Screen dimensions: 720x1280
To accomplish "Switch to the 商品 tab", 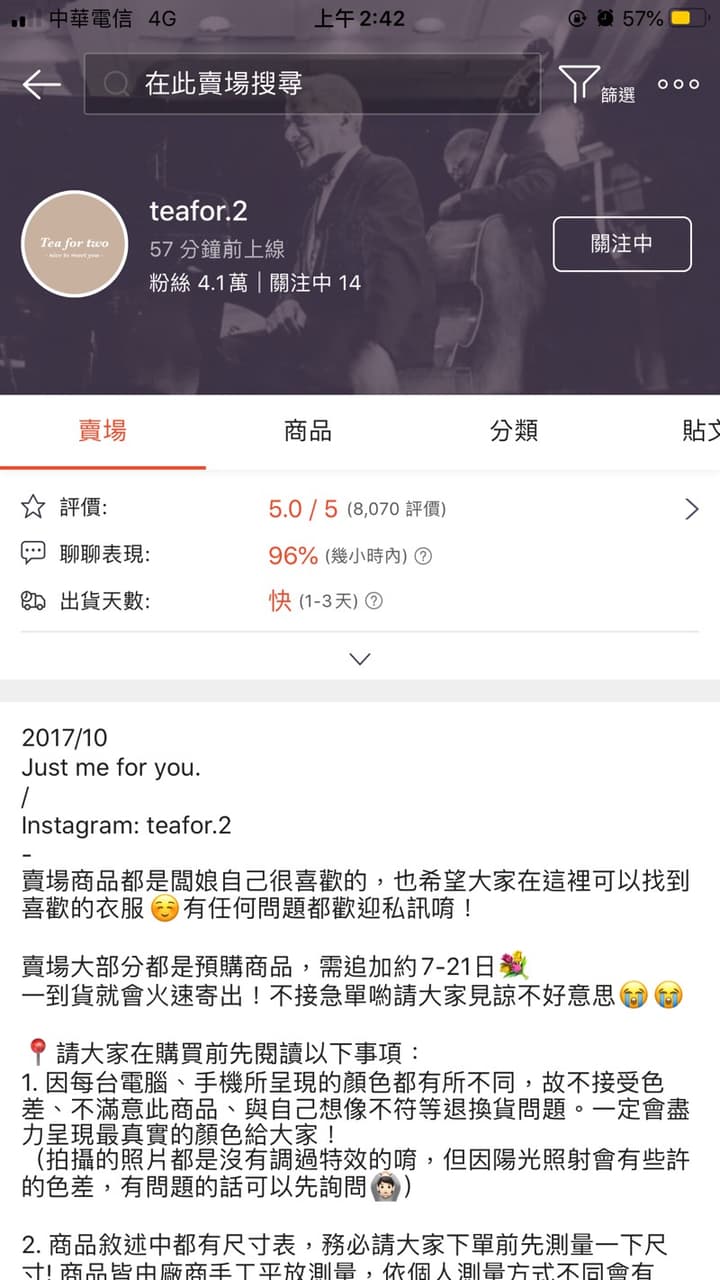I will (308, 432).
